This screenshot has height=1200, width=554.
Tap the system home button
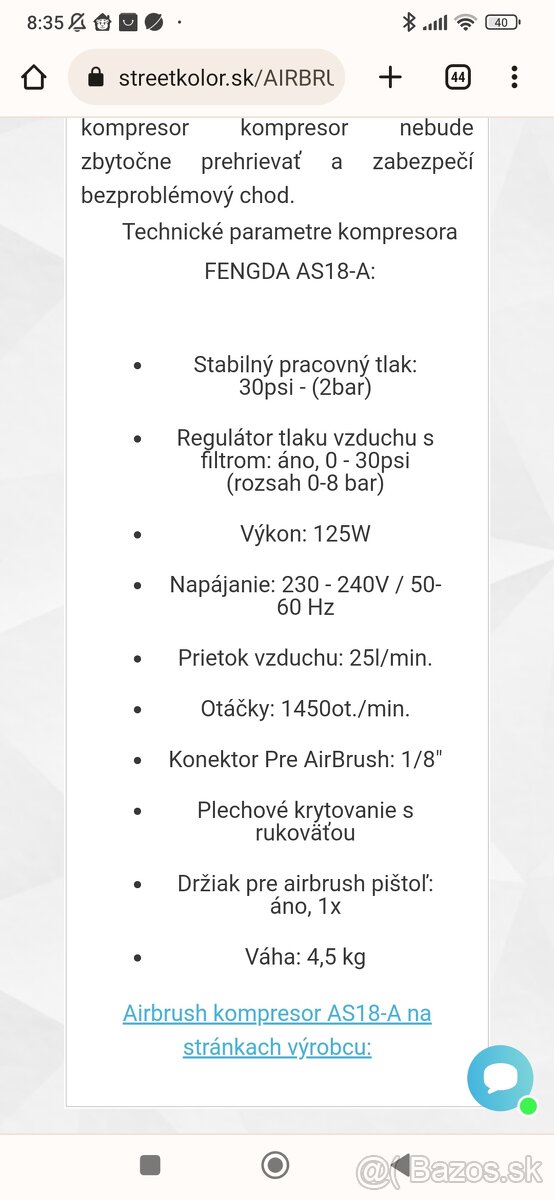click(275, 1165)
